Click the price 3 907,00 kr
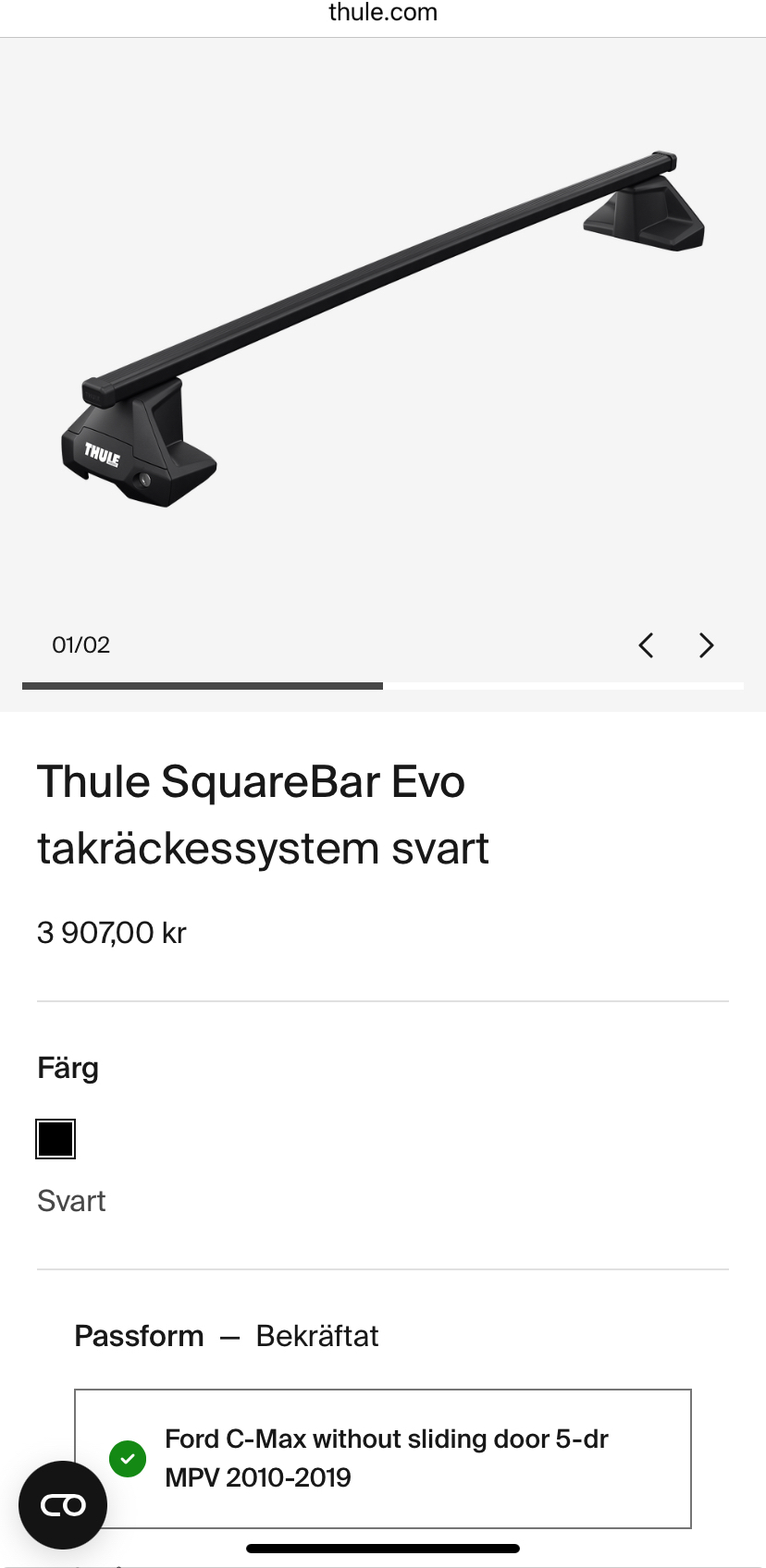 [x=110, y=933]
